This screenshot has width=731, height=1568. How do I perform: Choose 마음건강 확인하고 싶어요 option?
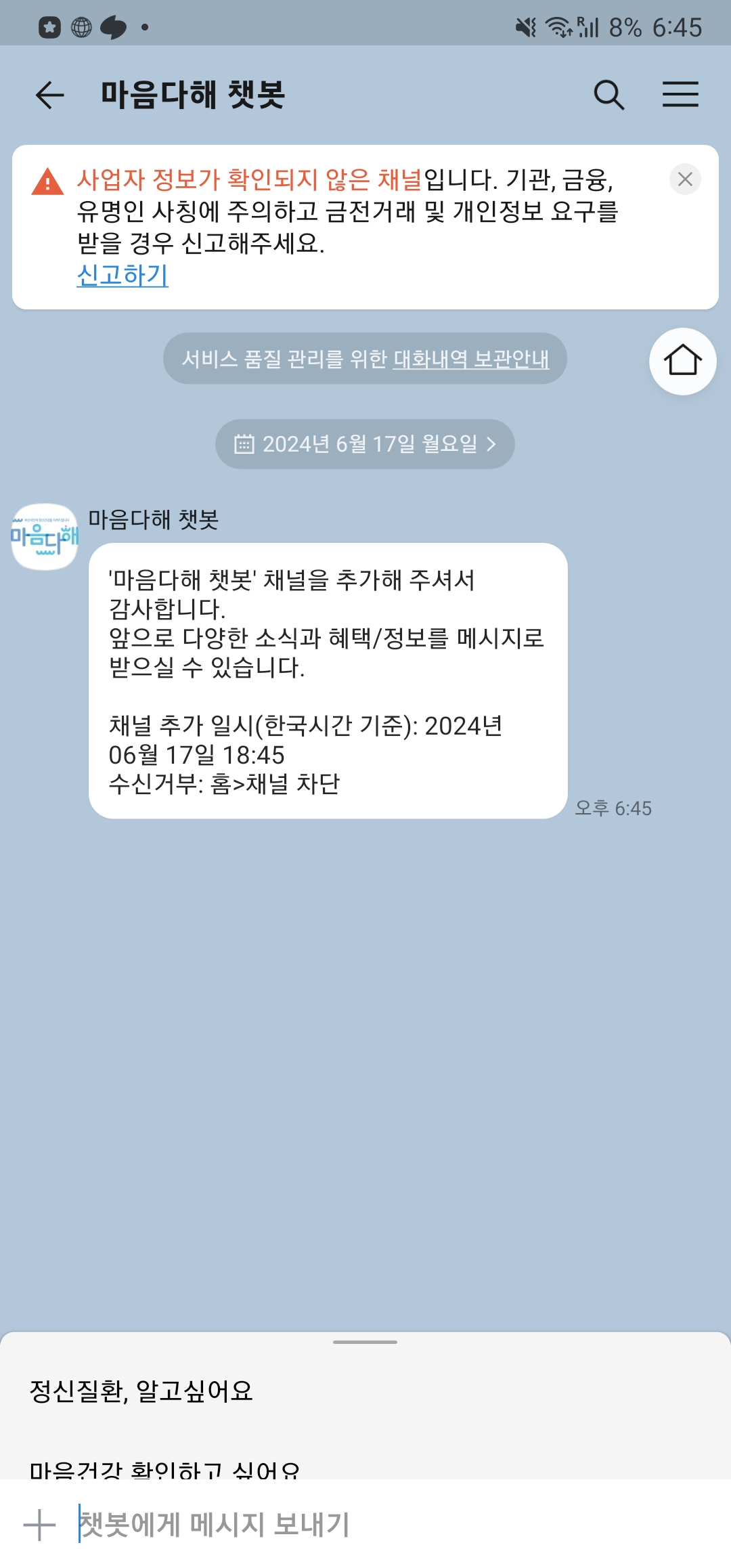[164, 1468]
